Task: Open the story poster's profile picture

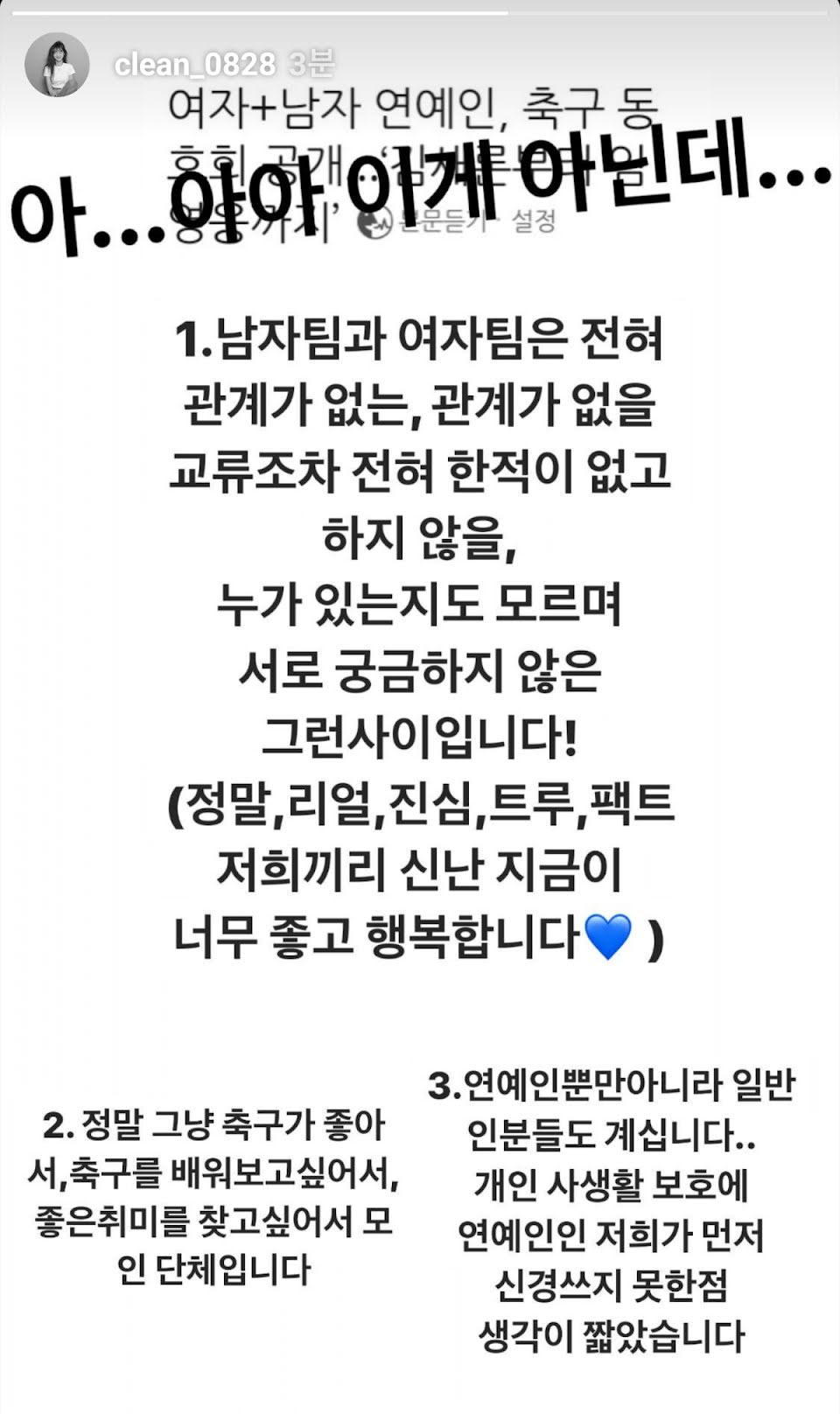Action: pos(57,65)
